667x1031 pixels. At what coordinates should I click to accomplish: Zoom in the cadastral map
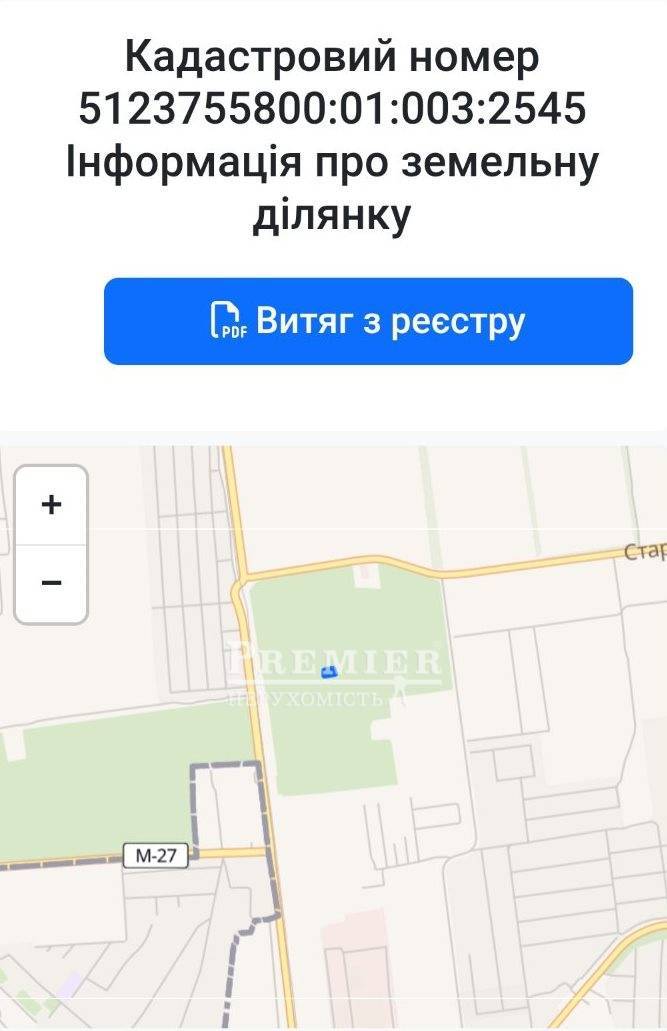(51, 505)
